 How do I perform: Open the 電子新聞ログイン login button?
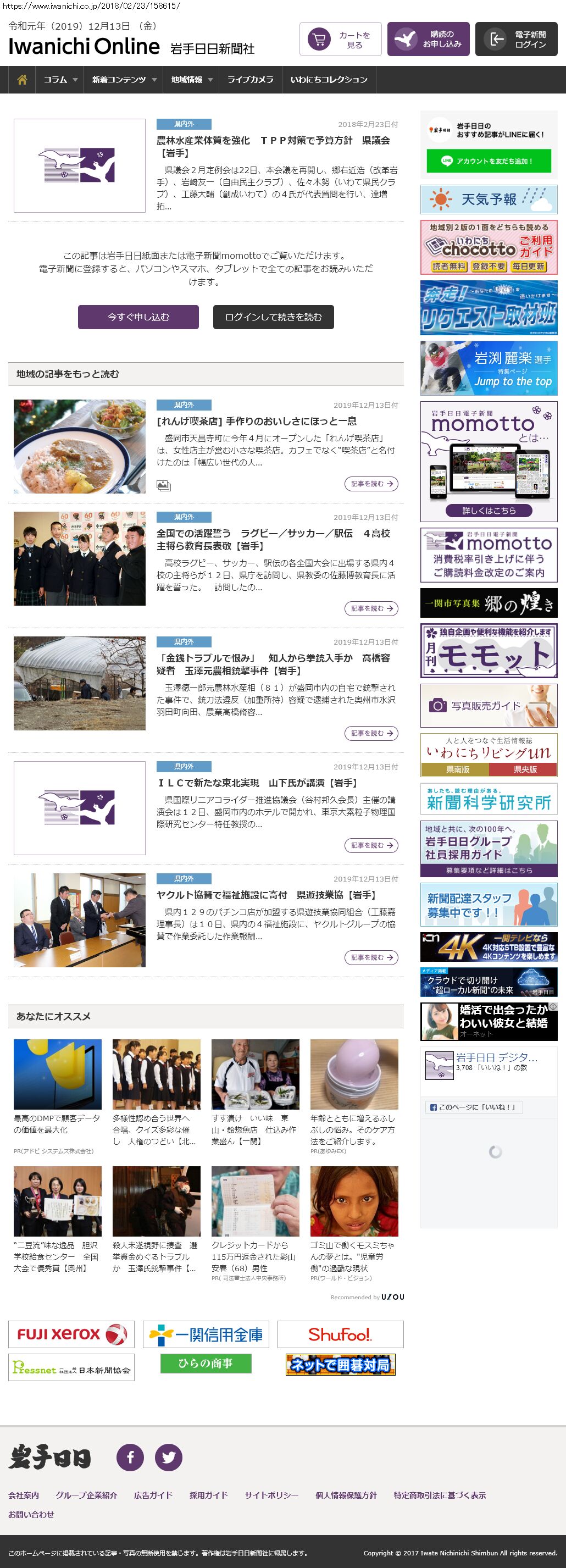tap(515, 40)
